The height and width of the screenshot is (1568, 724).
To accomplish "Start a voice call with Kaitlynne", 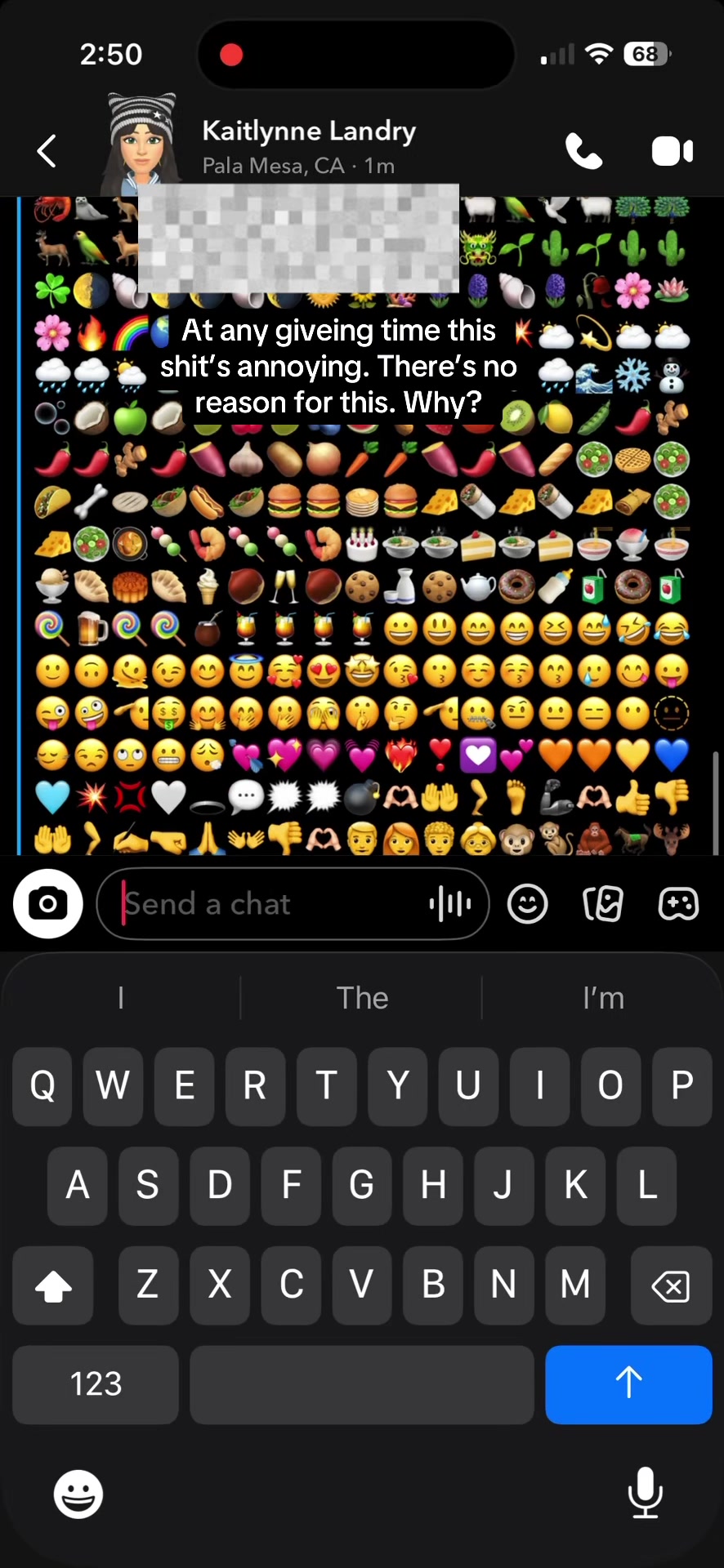I will tap(583, 151).
